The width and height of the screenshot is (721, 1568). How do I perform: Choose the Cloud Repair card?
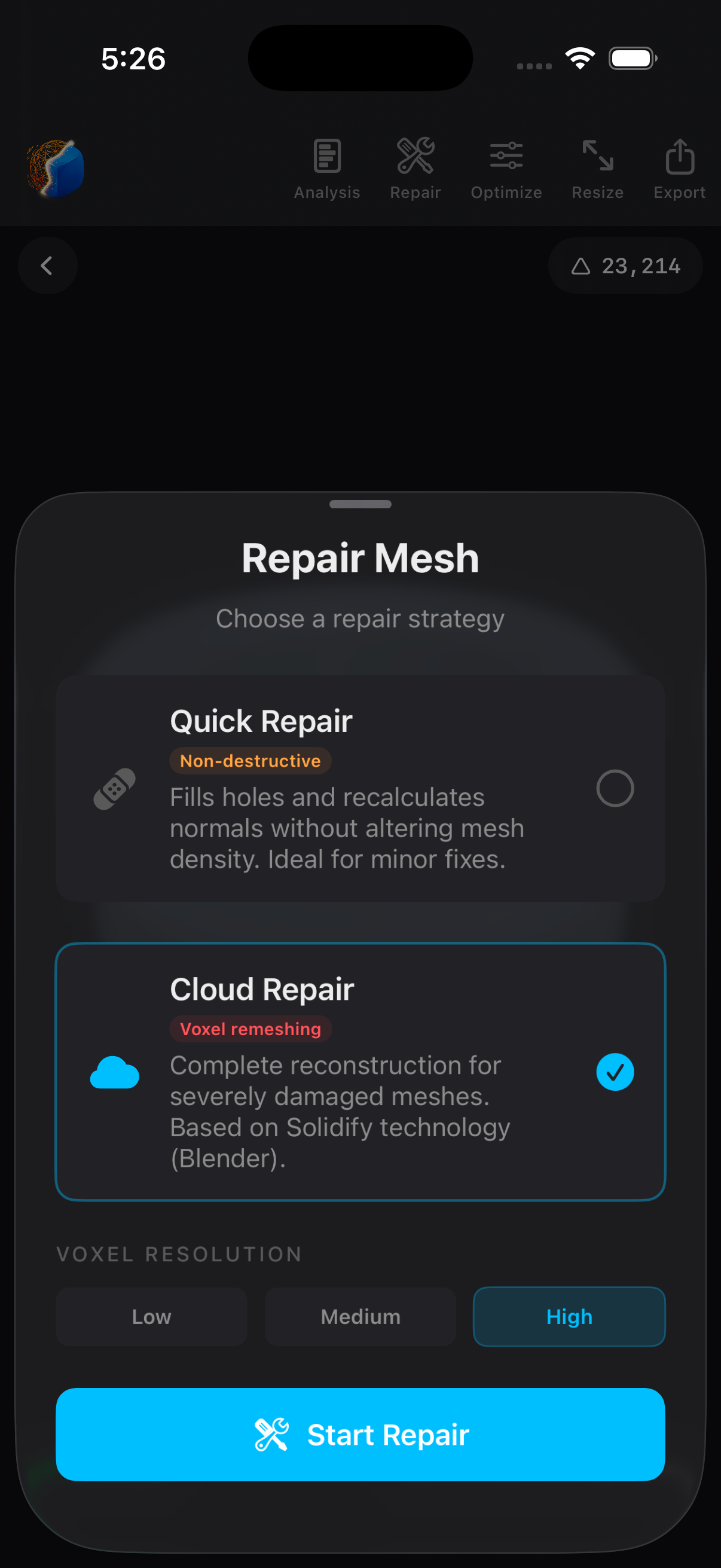[359, 1071]
